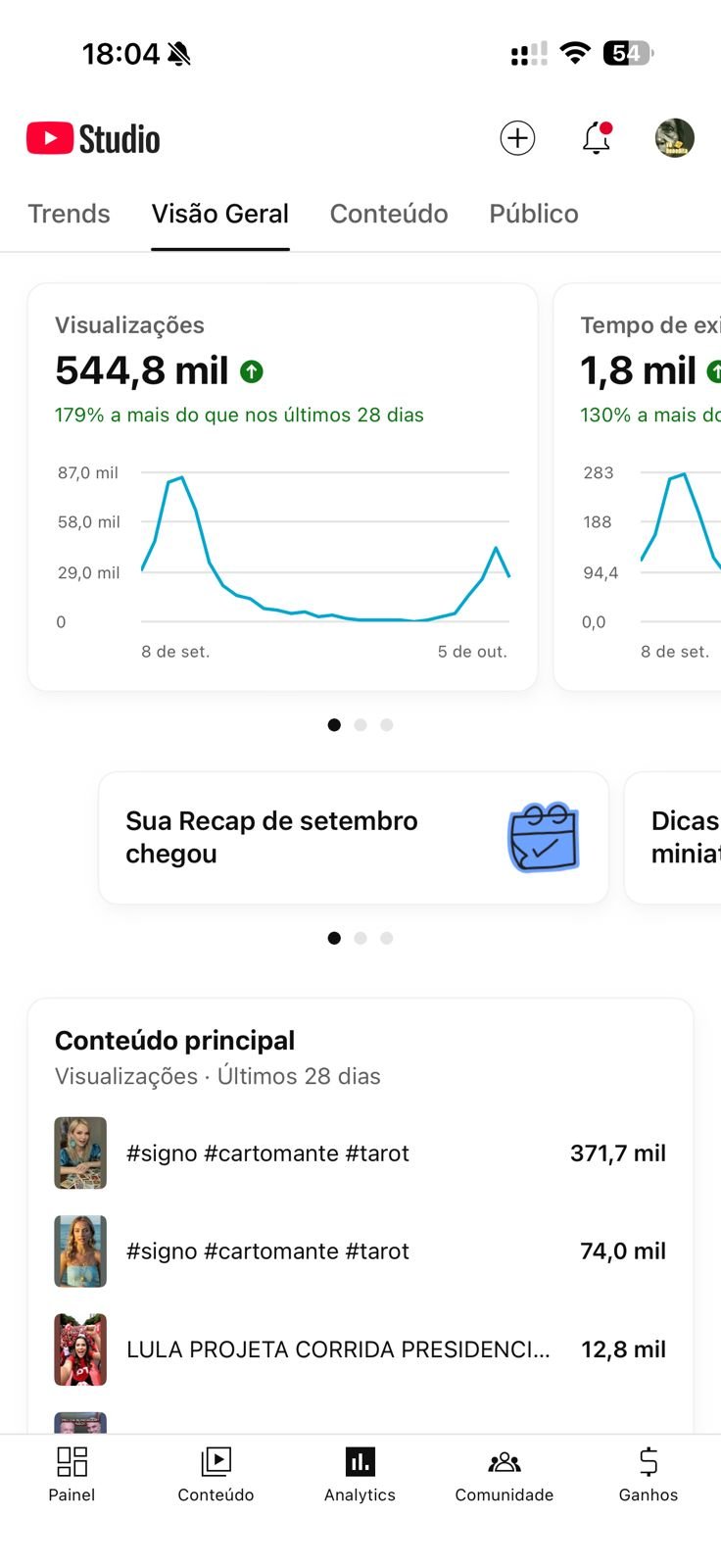
Task: Select Analytics in the bottom bar
Action: [360, 1474]
